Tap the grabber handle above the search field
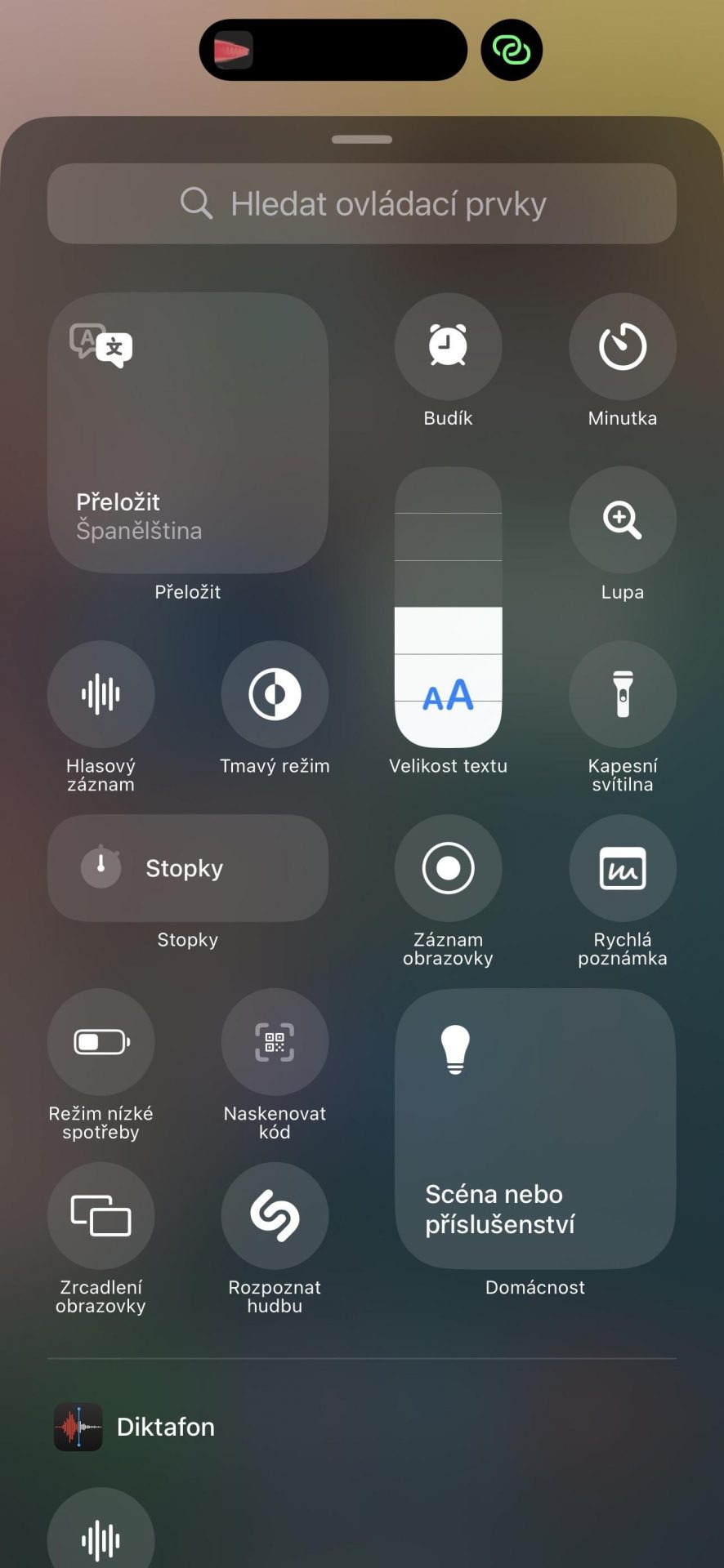 (362, 140)
